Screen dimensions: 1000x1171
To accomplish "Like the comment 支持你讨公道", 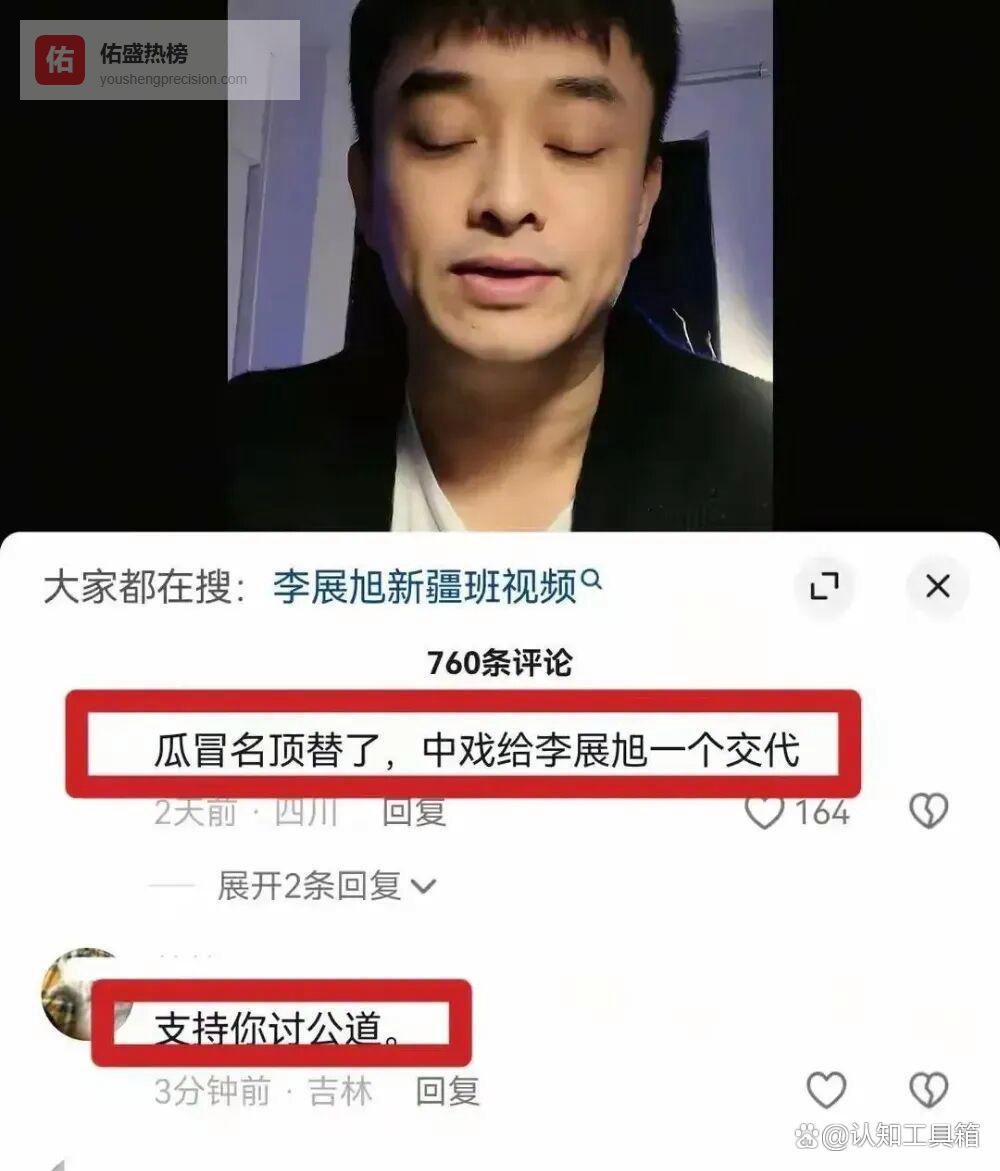I will tap(826, 1090).
